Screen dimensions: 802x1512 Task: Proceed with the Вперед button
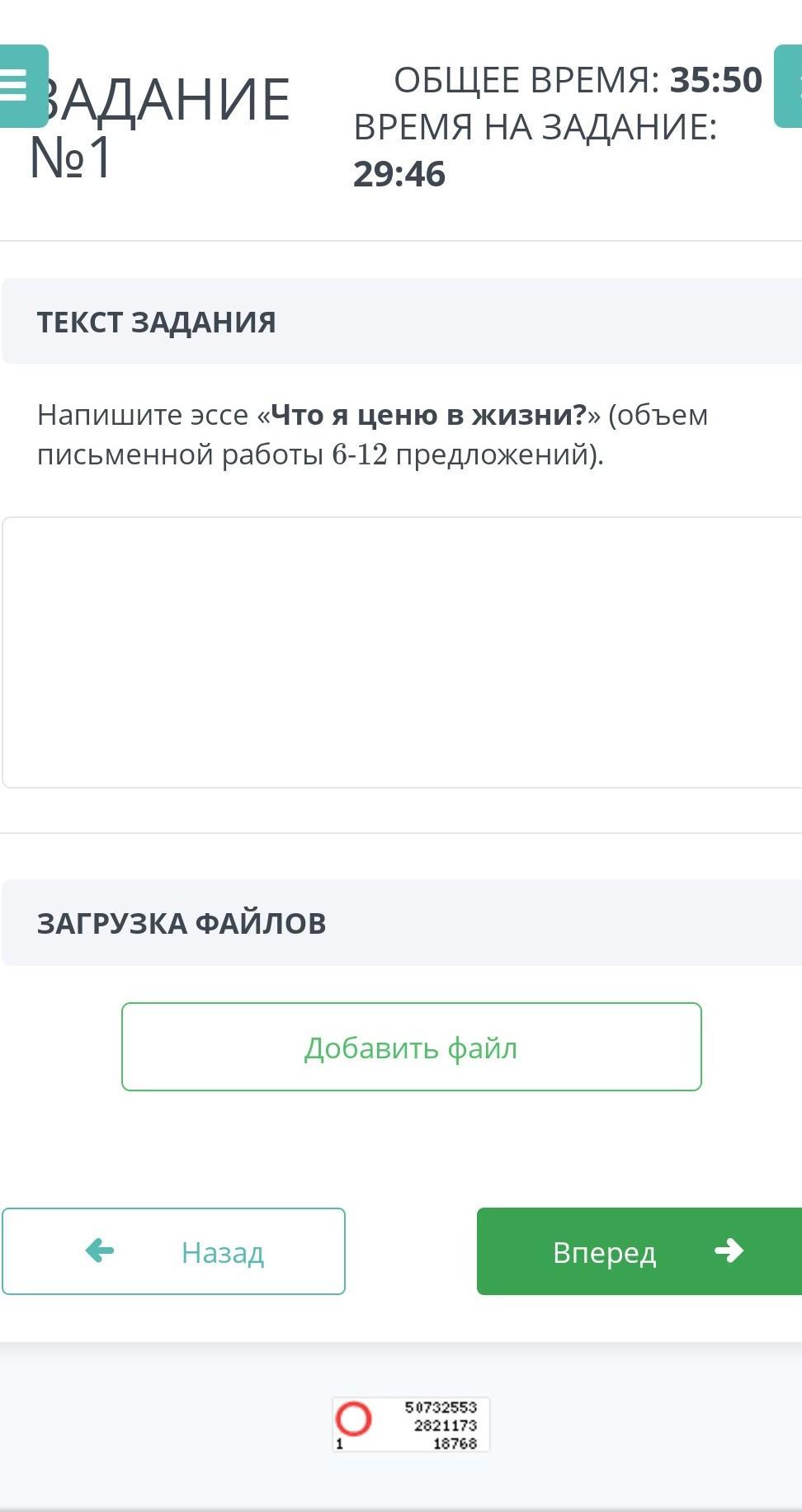click(639, 1251)
